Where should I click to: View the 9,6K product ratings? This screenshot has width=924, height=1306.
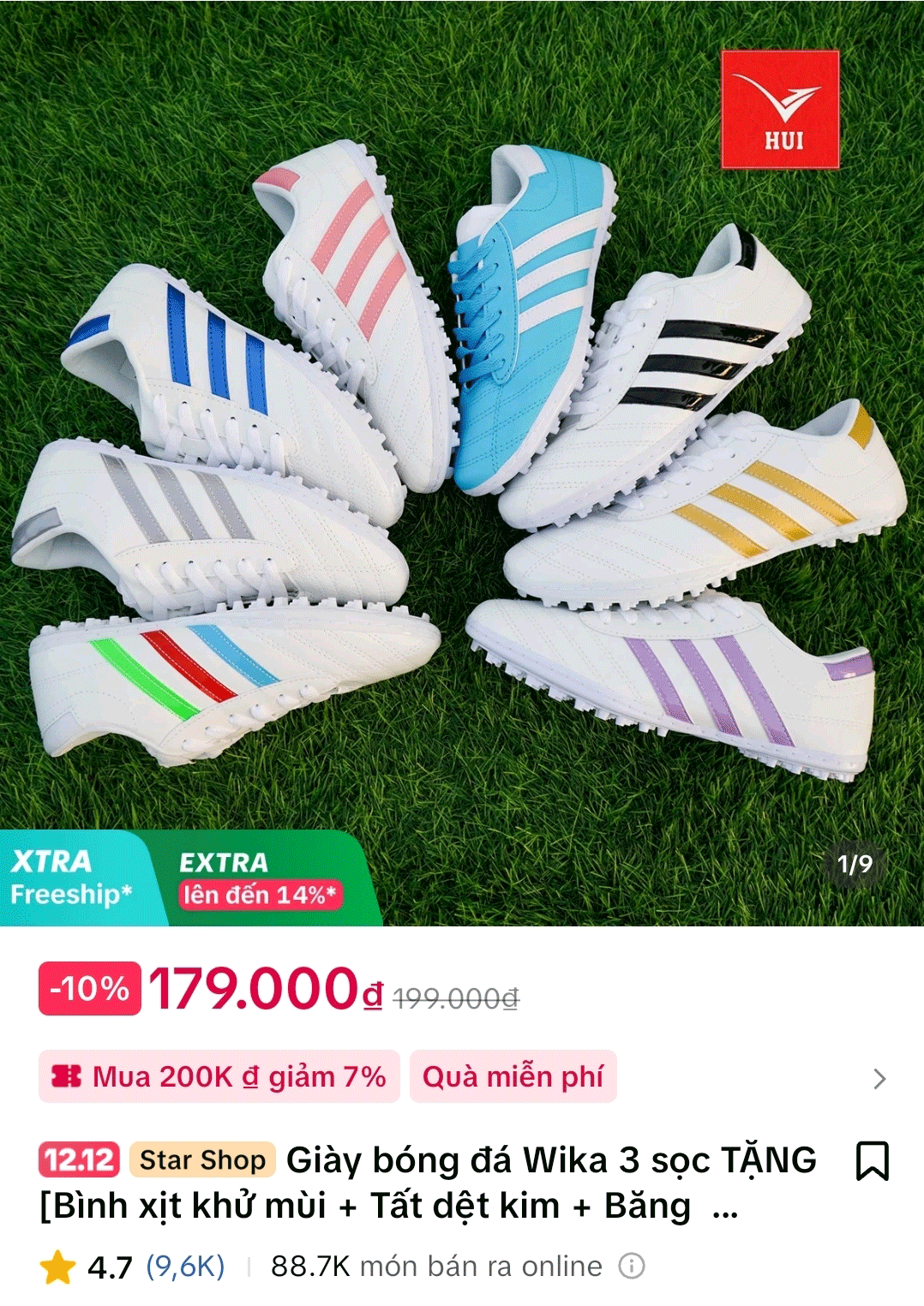tap(185, 1266)
